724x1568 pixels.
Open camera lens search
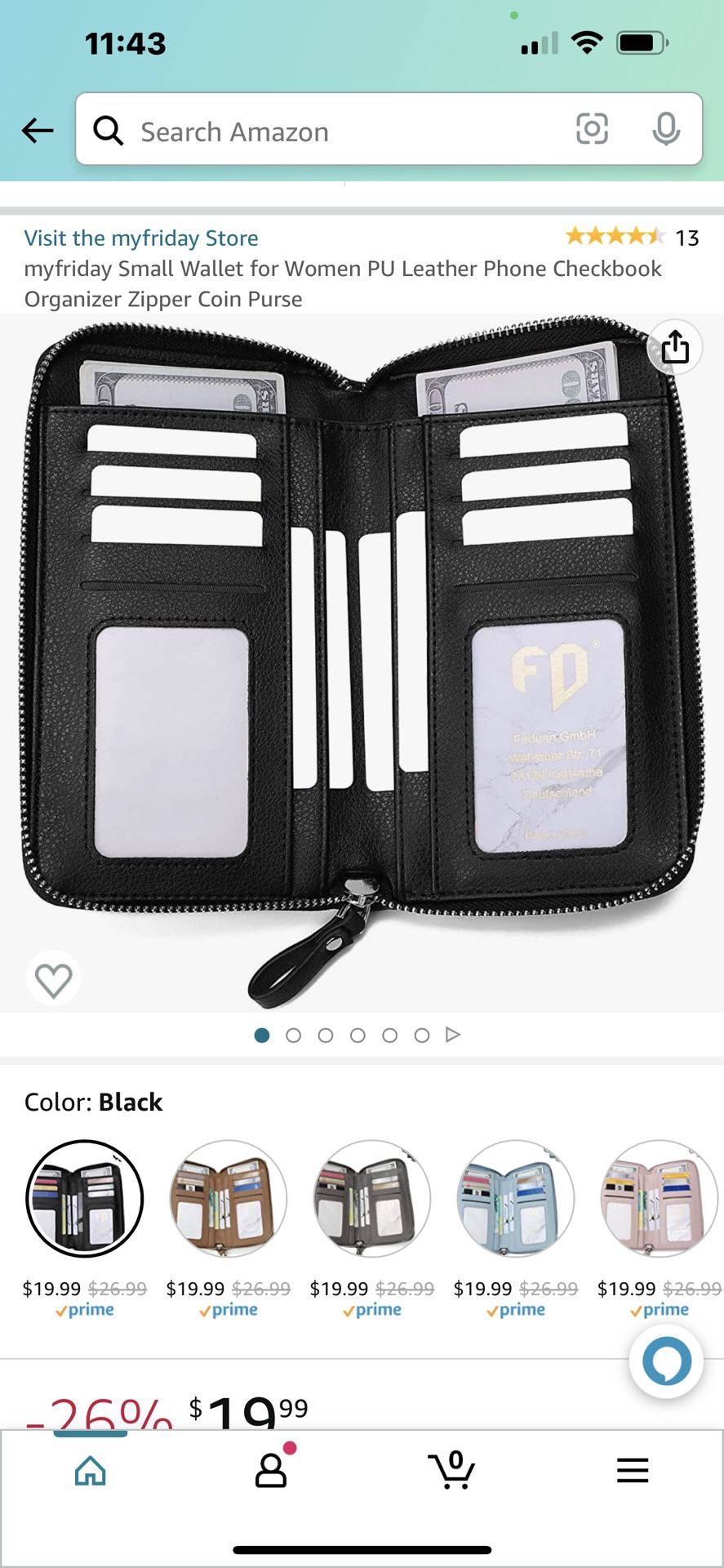(x=592, y=129)
